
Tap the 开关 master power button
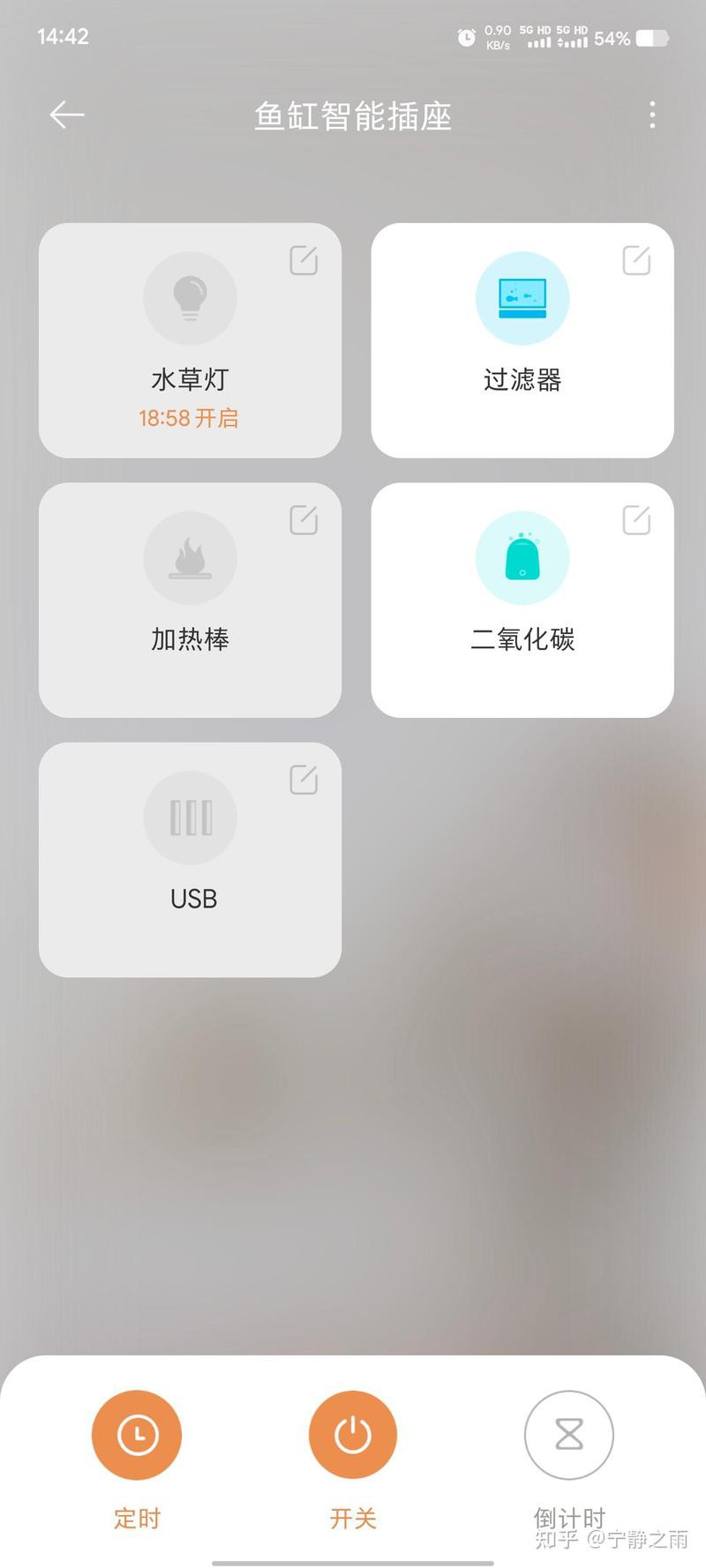(353, 1436)
